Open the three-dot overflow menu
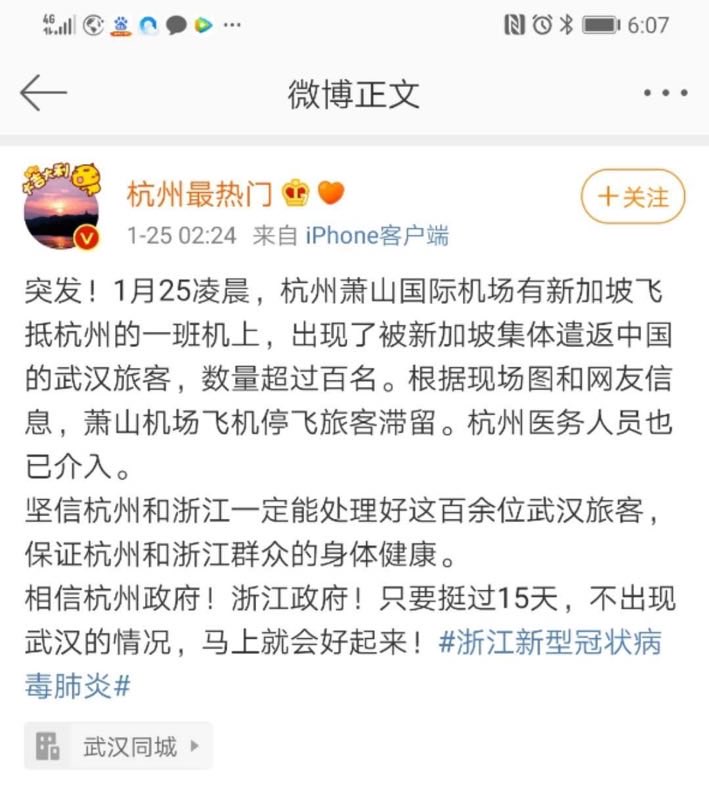The width and height of the screenshot is (709, 799). [665, 94]
